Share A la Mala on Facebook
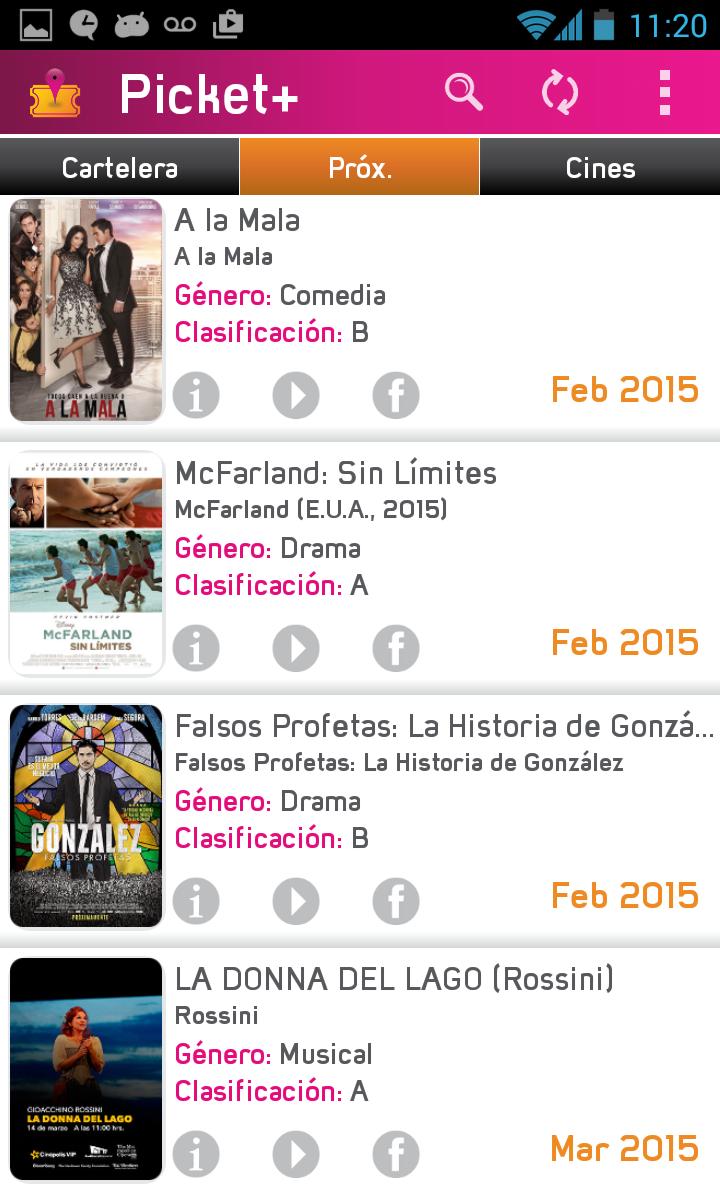The height and width of the screenshot is (1184, 720). pos(396,396)
